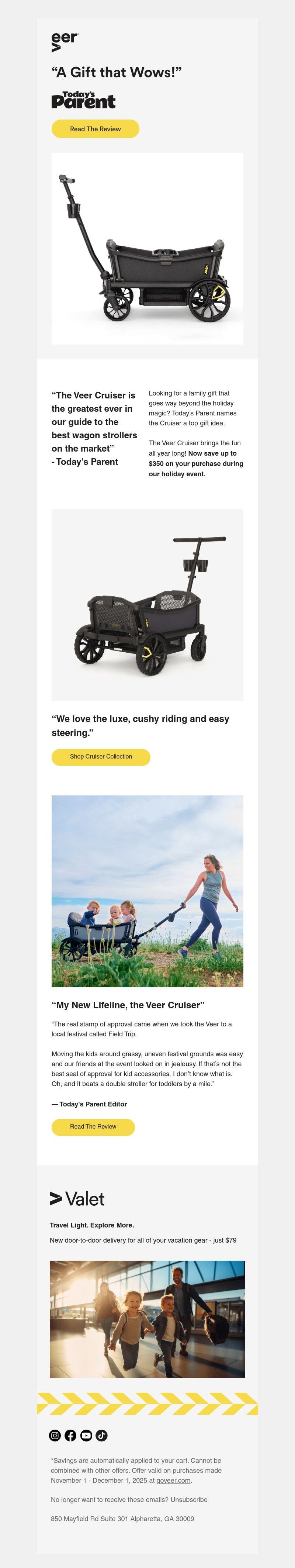Viewport: 295px width, 1568px height.
Task: Follow the goveer.com link
Action: [x=173, y=1480]
